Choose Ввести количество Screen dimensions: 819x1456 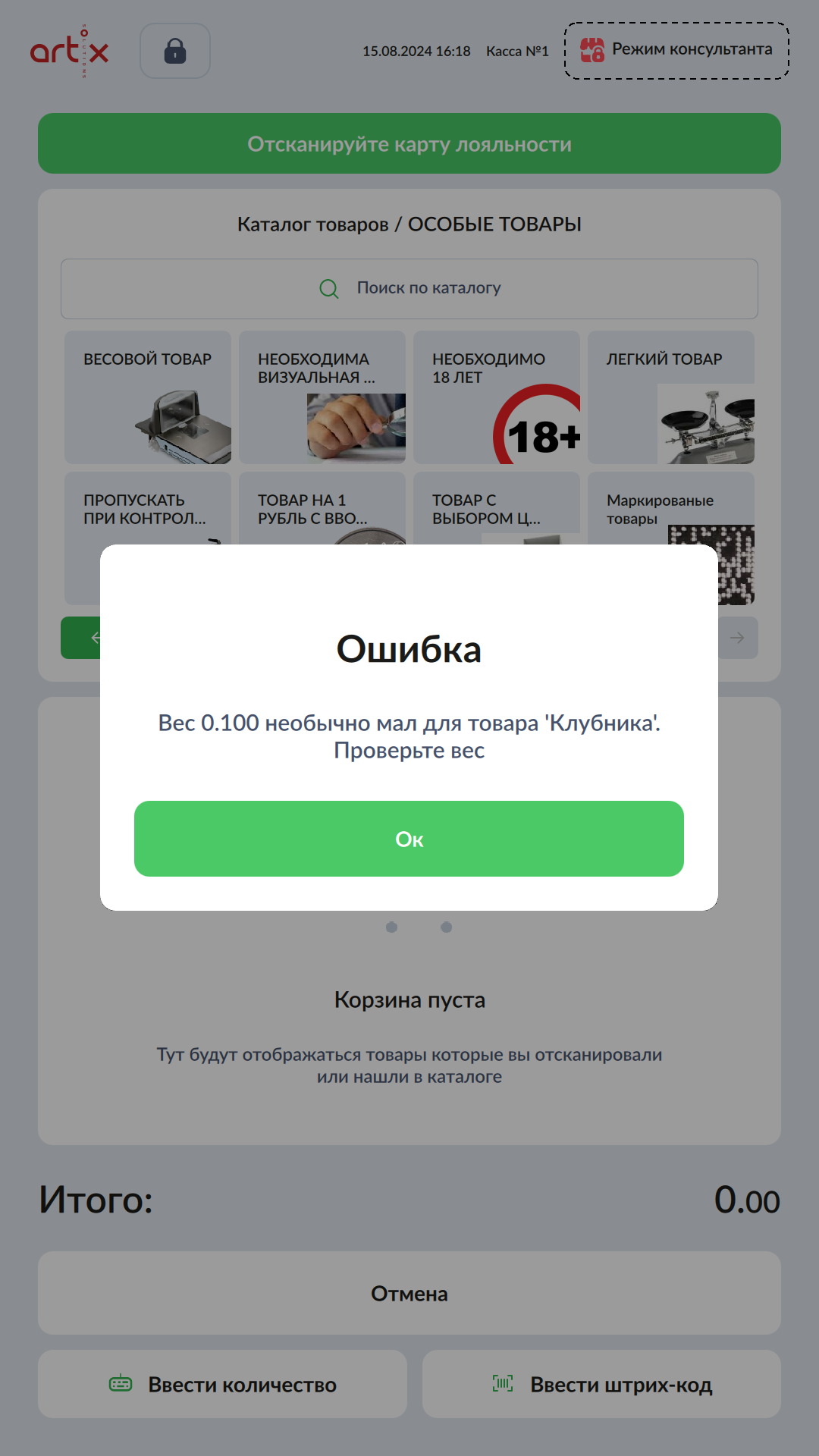point(222,1384)
